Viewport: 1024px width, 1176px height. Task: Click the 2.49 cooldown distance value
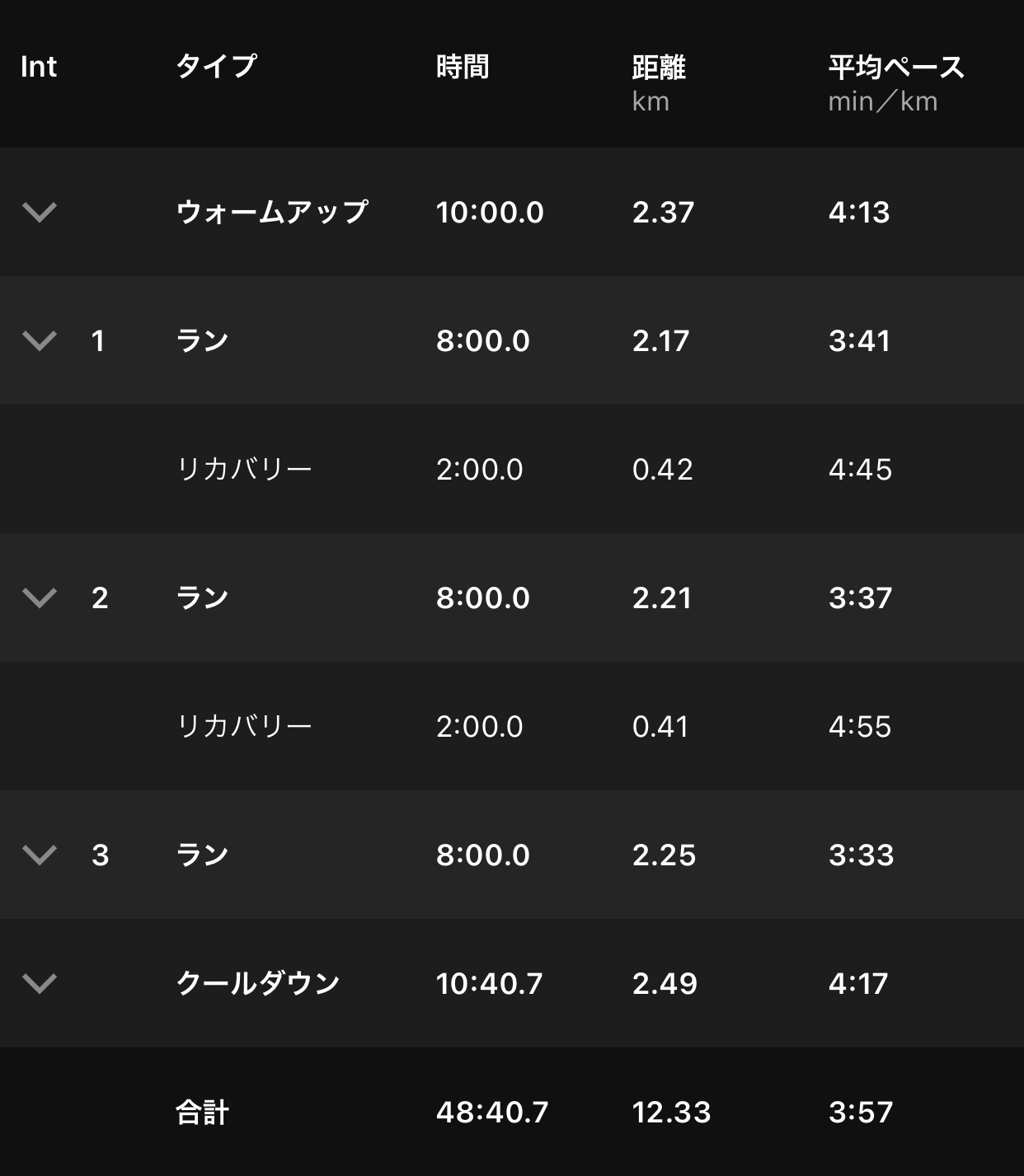click(x=664, y=982)
